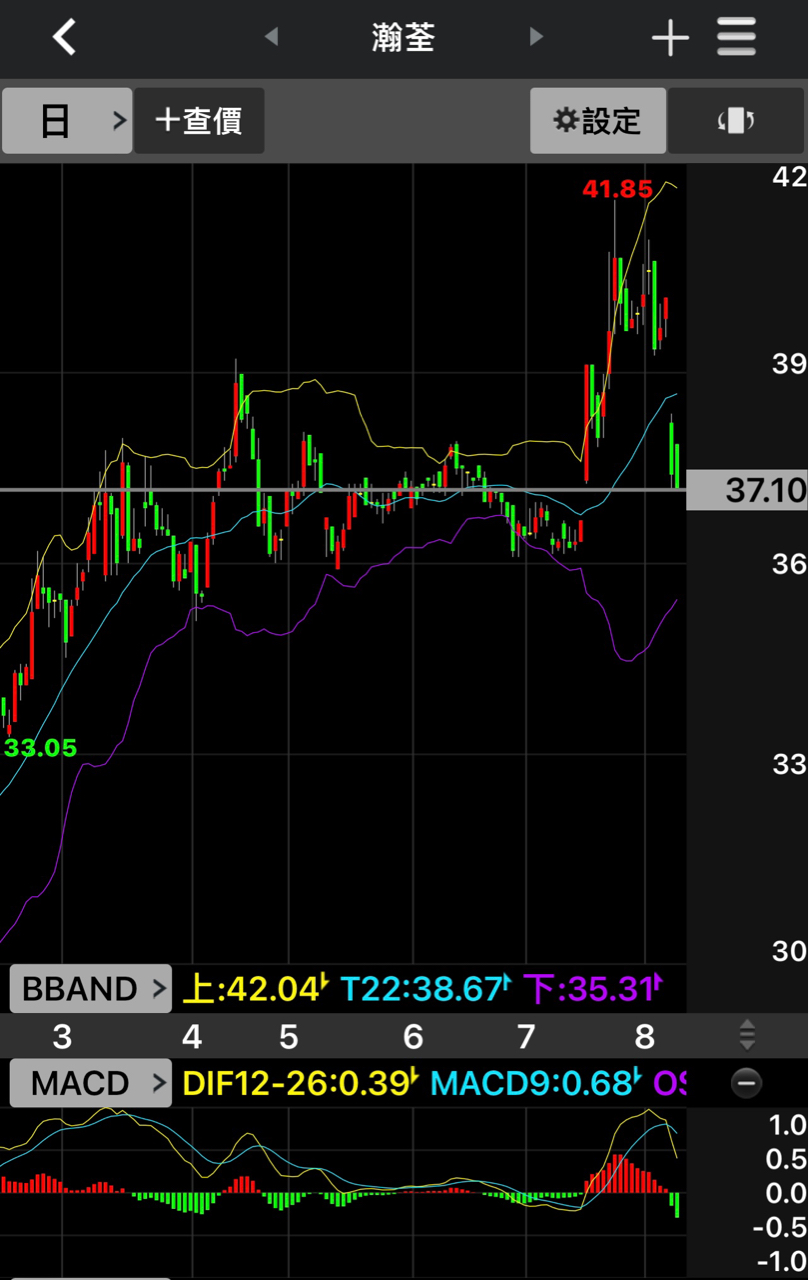The image size is (809, 1280).
Task: Collapse the MACD panel with the minus icon
Action: [746, 1083]
